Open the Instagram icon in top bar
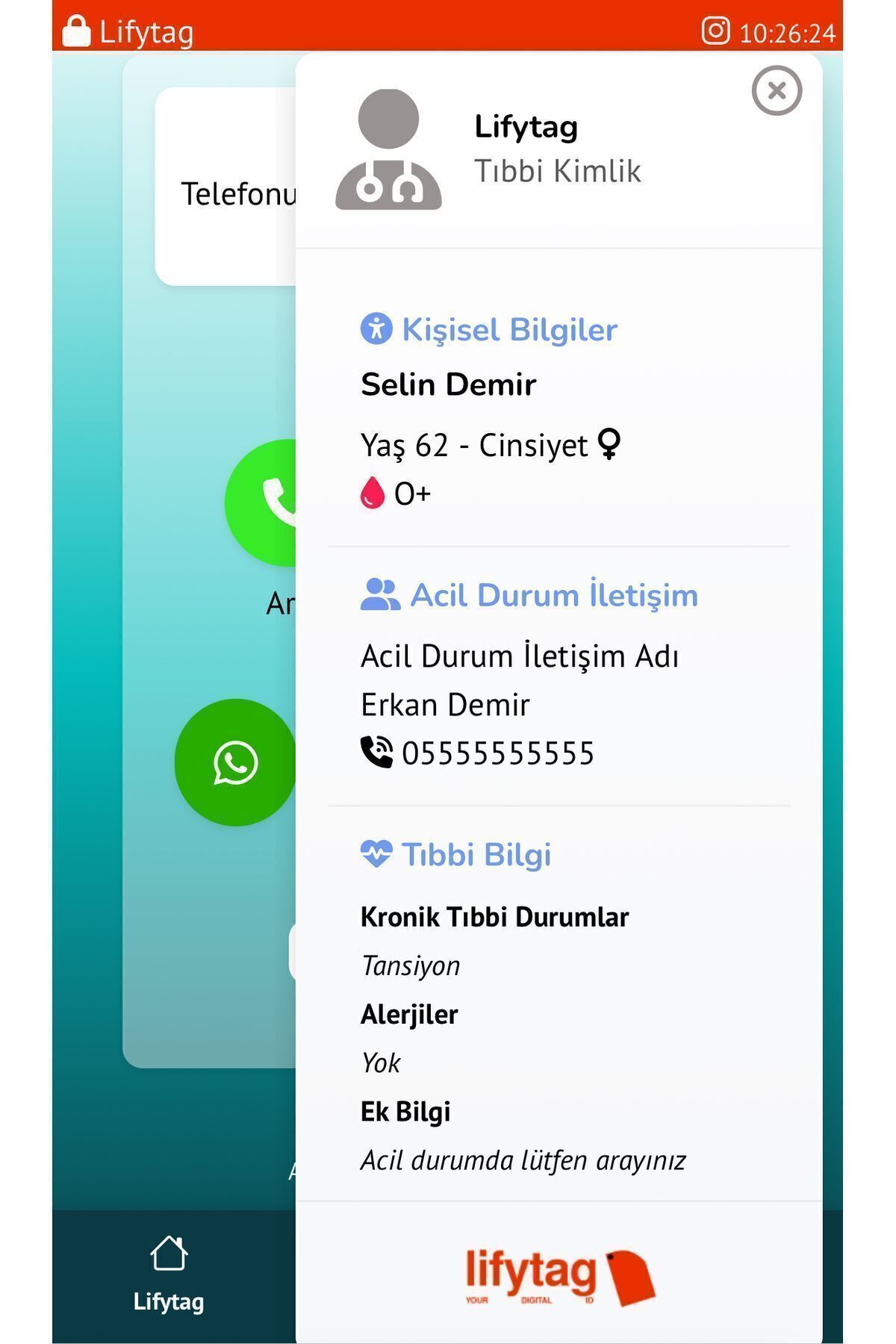This screenshot has width=896, height=1344. pyautogui.click(x=715, y=31)
